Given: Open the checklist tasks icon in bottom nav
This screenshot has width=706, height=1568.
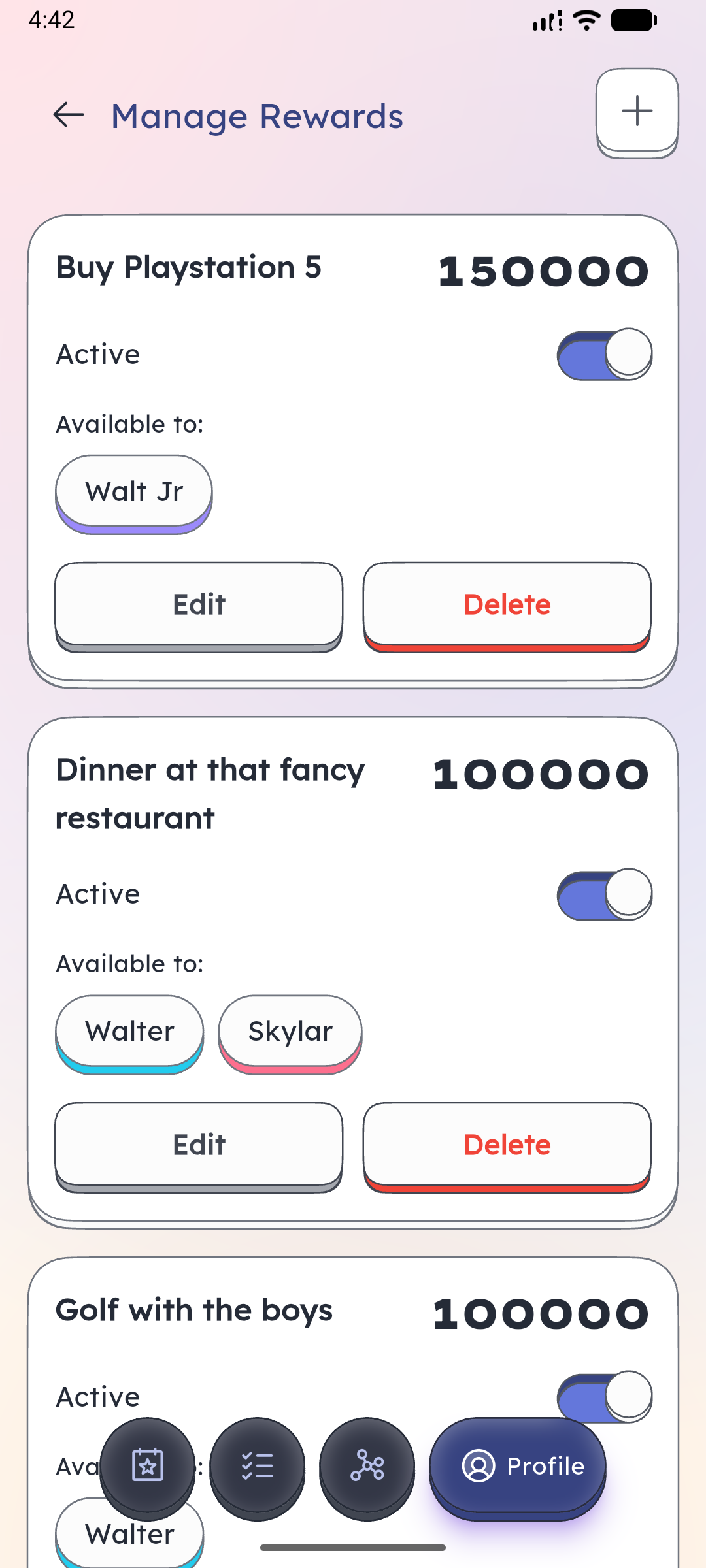Looking at the screenshot, I should (x=257, y=1465).
